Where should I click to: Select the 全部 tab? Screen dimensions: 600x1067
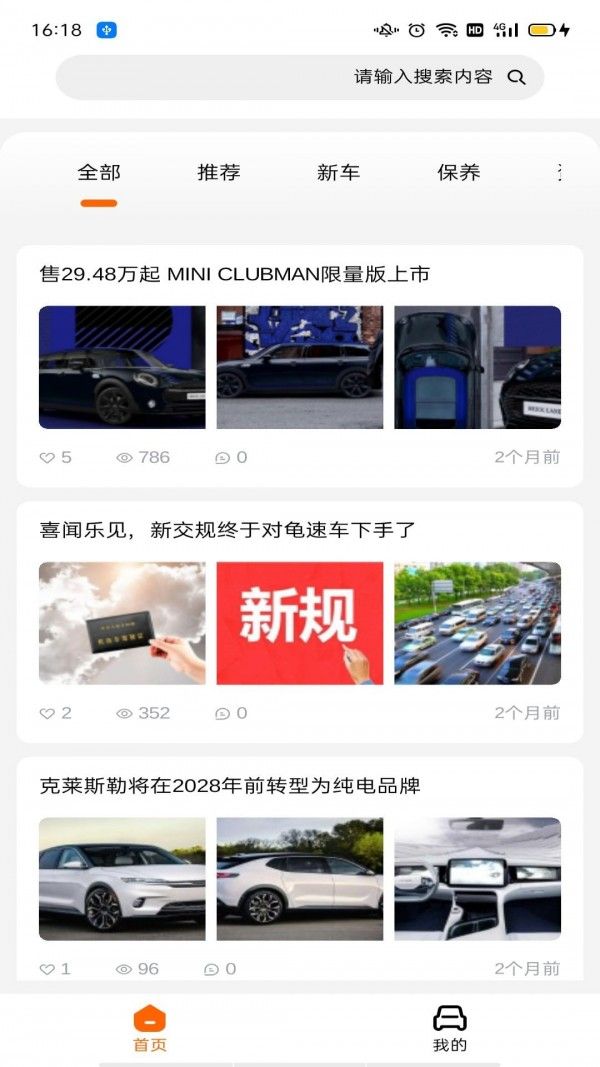click(x=99, y=172)
